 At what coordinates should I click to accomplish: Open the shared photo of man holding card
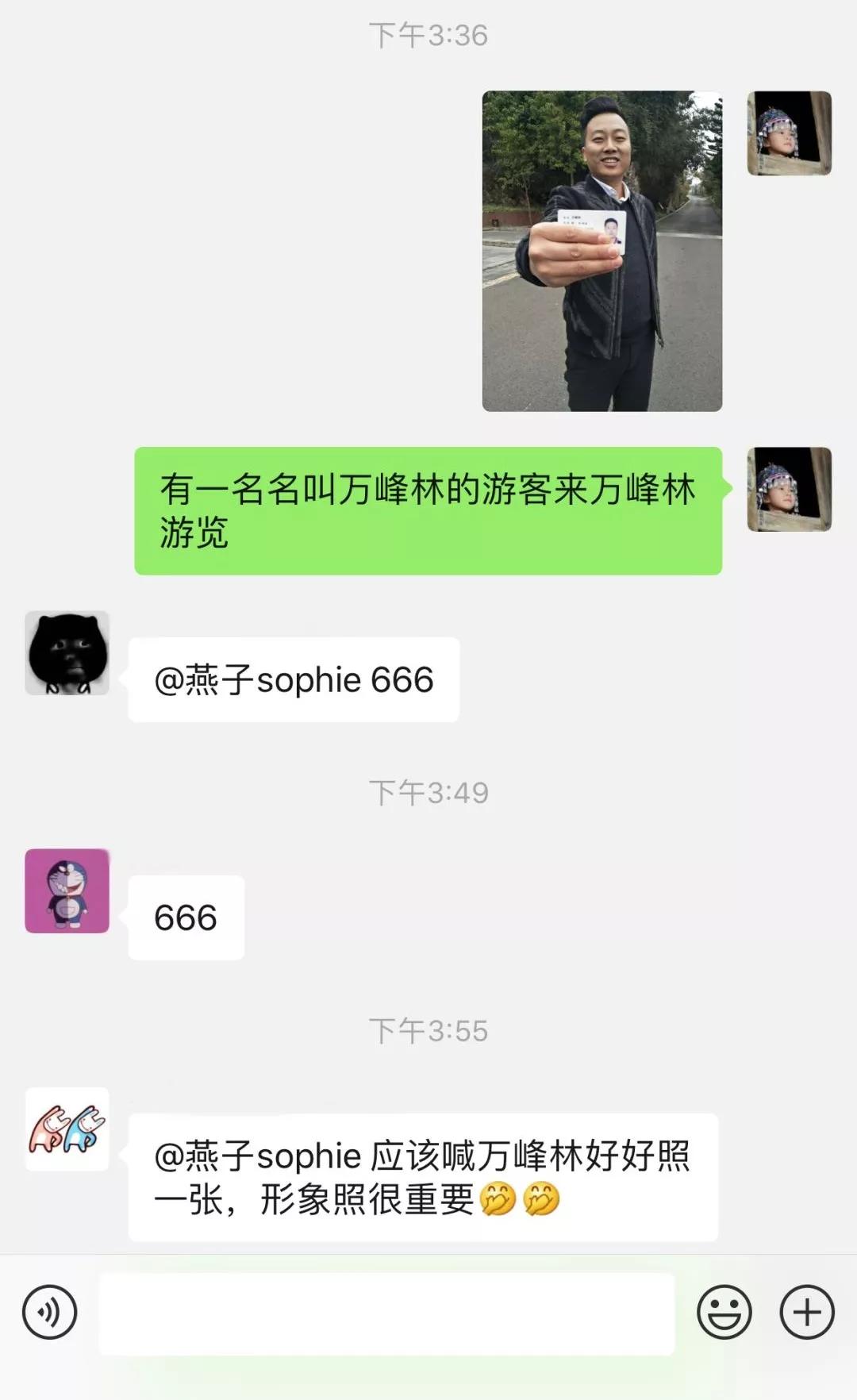coord(601,251)
